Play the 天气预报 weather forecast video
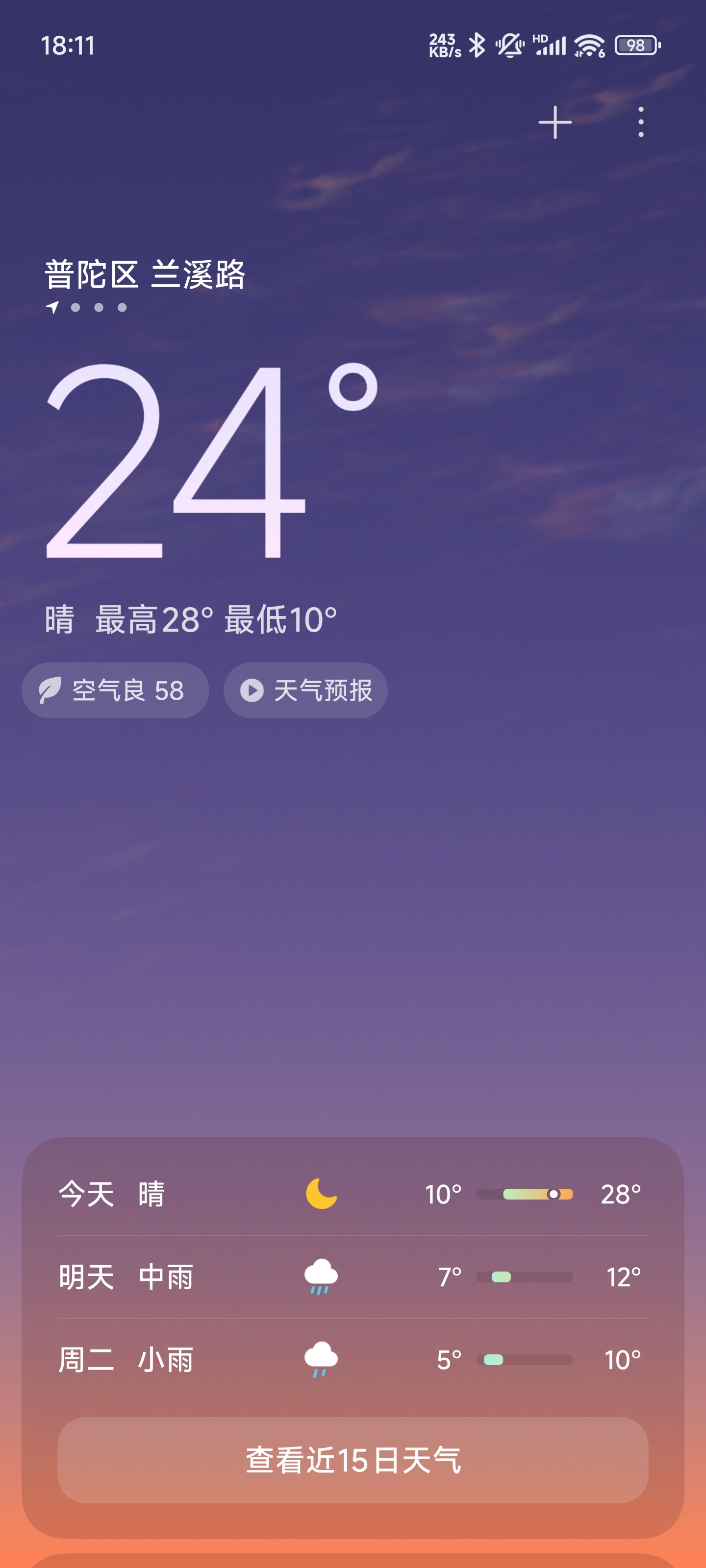This screenshot has height=1568, width=706. [305, 690]
